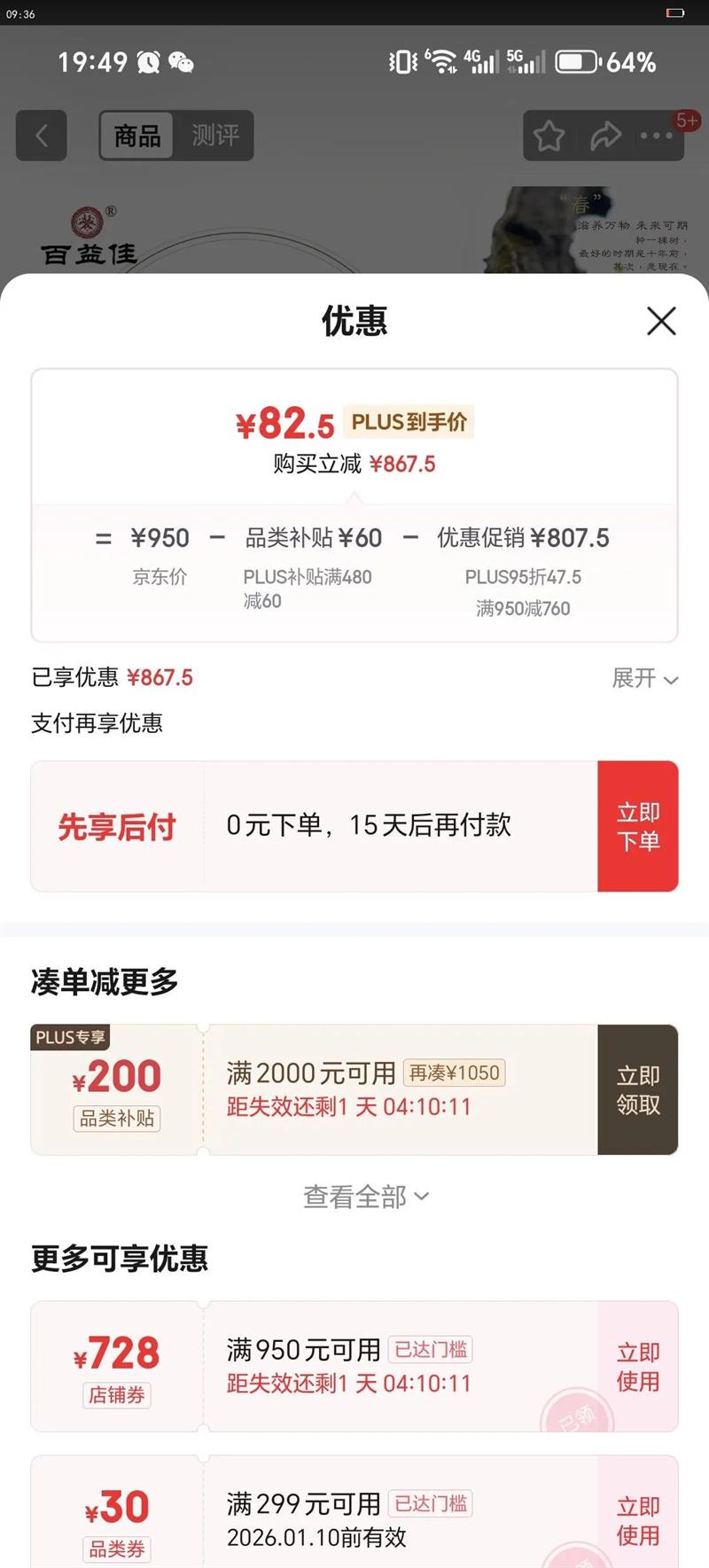Tap the battery indicator showing 64%
Viewport: 709px width, 1568px height.
[x=577, y=61]
